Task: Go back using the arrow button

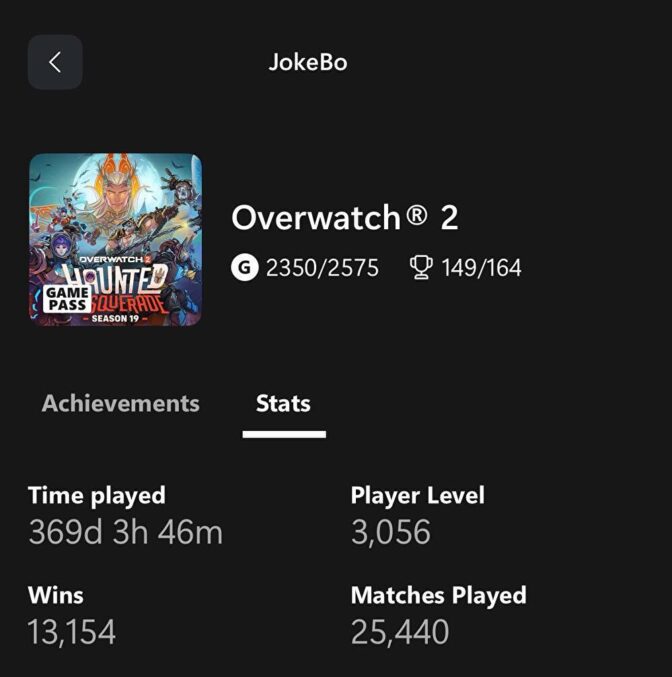Action: [x=55, y=62]
